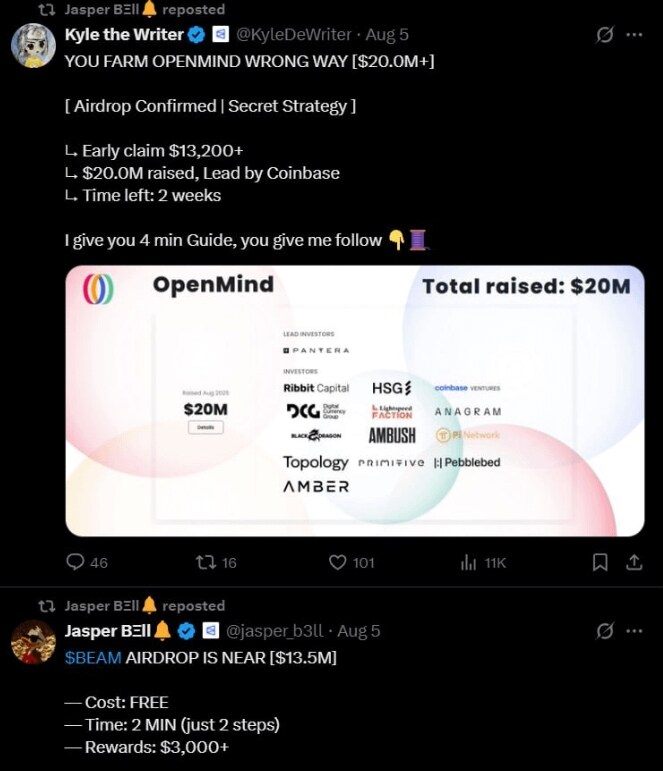Reply to Kyle the Writer's OpenMind post
Image resolution: width=663 pixels, height=771 pixels.
[x=75, y=563]
